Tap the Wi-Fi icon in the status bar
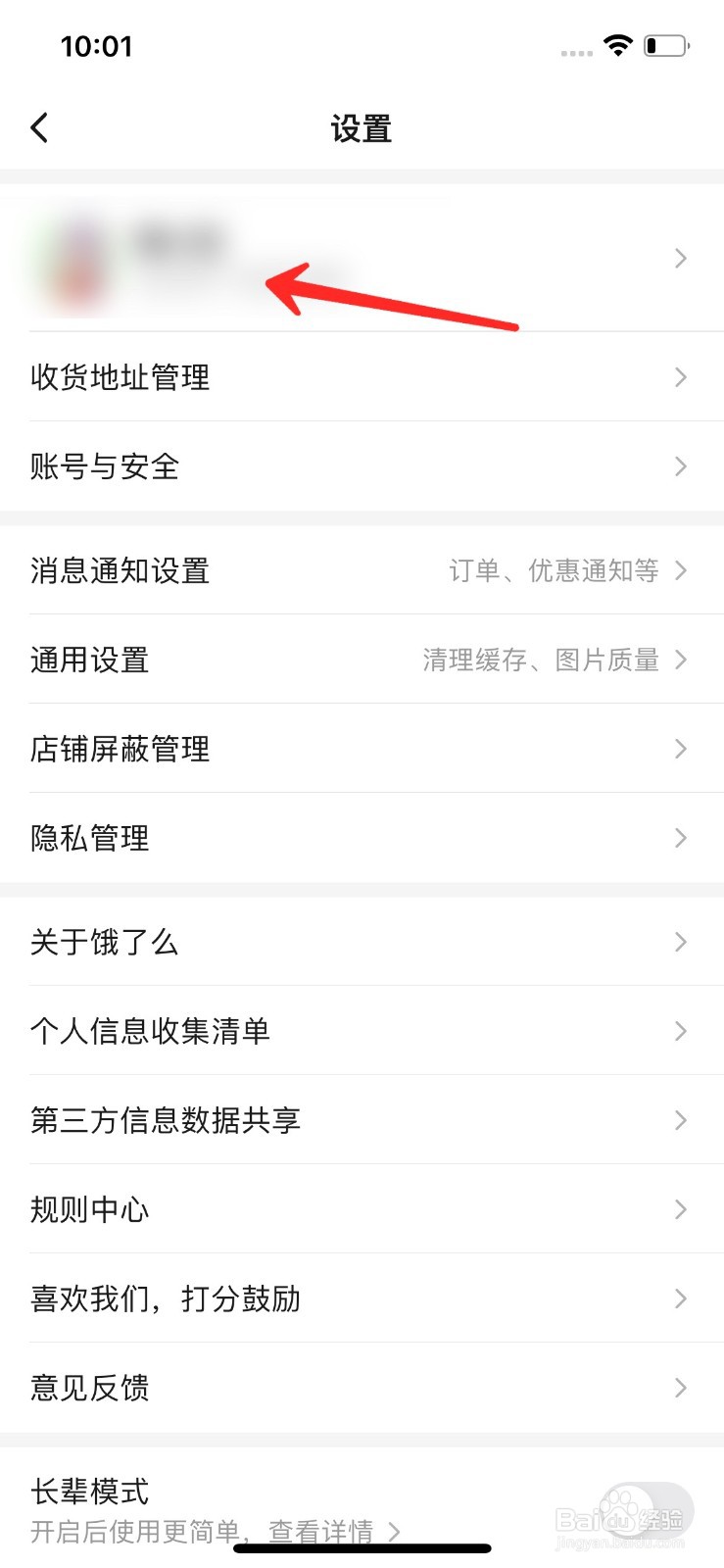This screenshot has width=724, height=1568. pos(618,45)
